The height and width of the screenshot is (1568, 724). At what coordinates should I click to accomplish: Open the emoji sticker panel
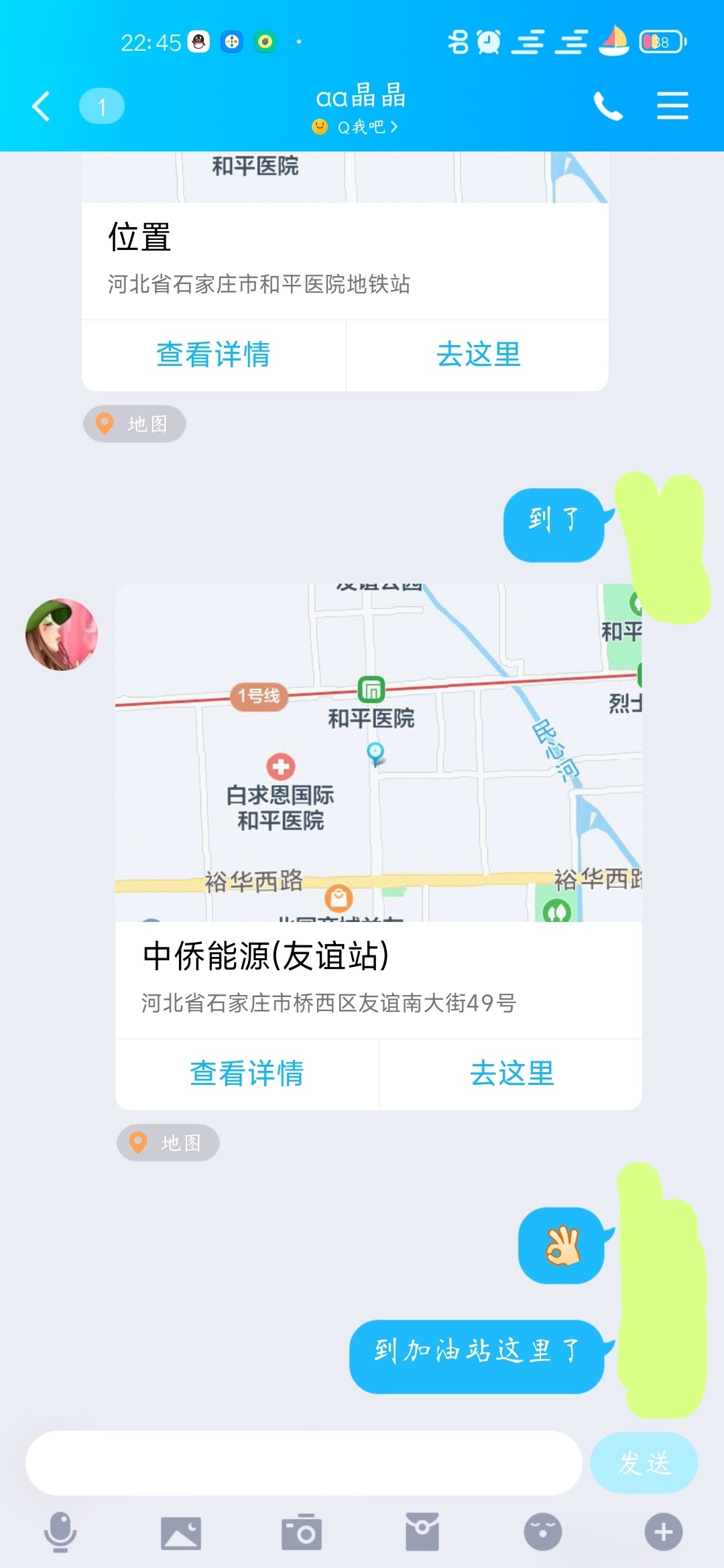click(x=542, y=1532)
